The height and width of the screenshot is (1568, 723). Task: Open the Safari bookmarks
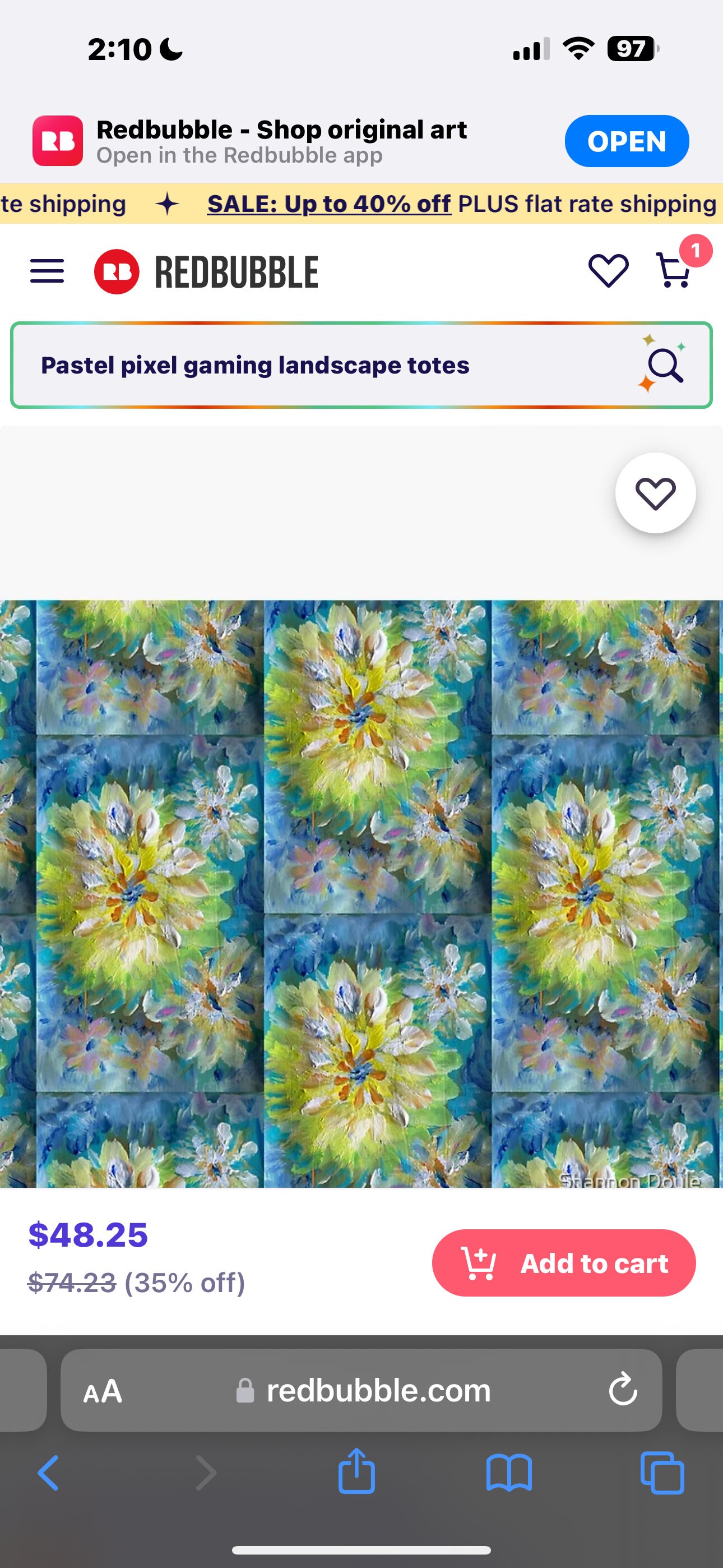click(x=509, y=1473)
